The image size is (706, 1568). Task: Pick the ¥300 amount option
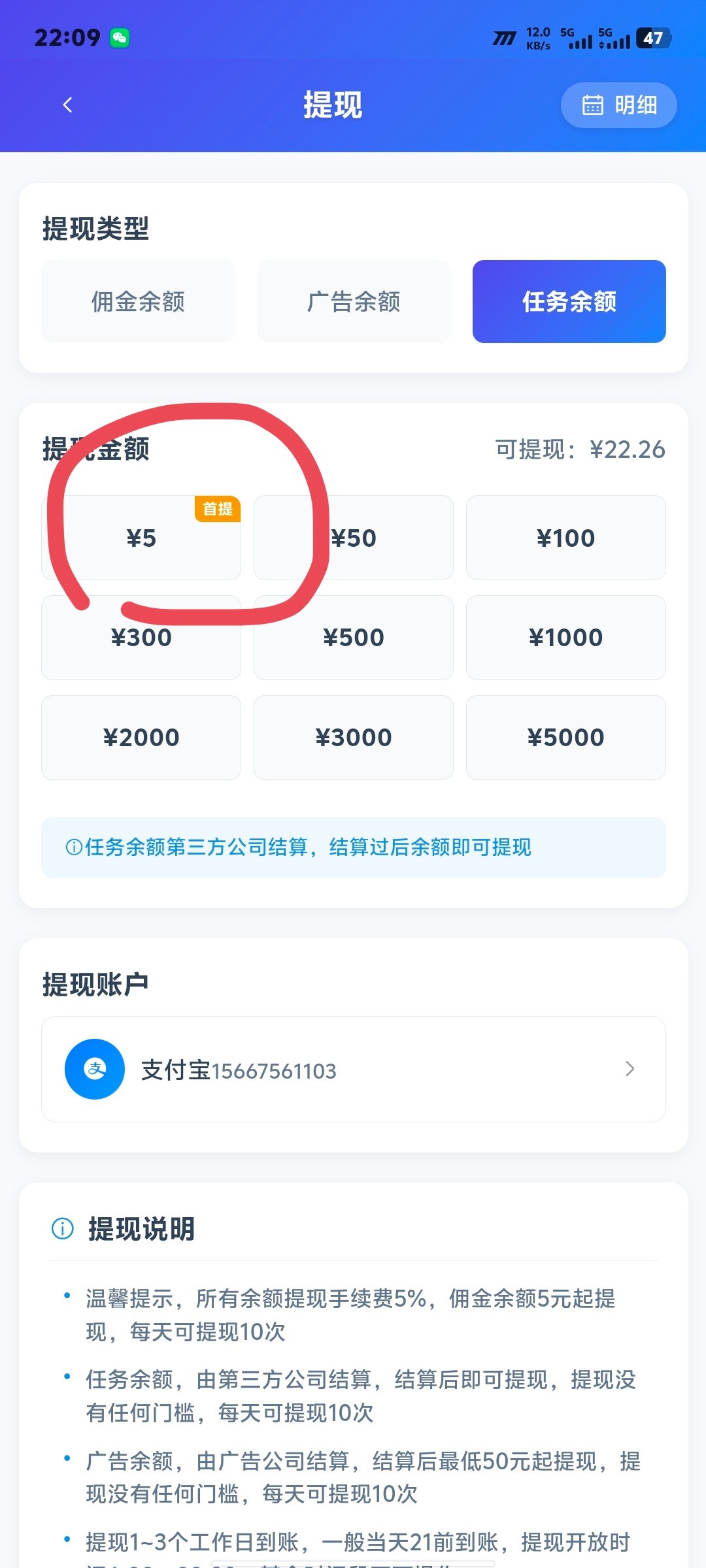pos(141,638)
